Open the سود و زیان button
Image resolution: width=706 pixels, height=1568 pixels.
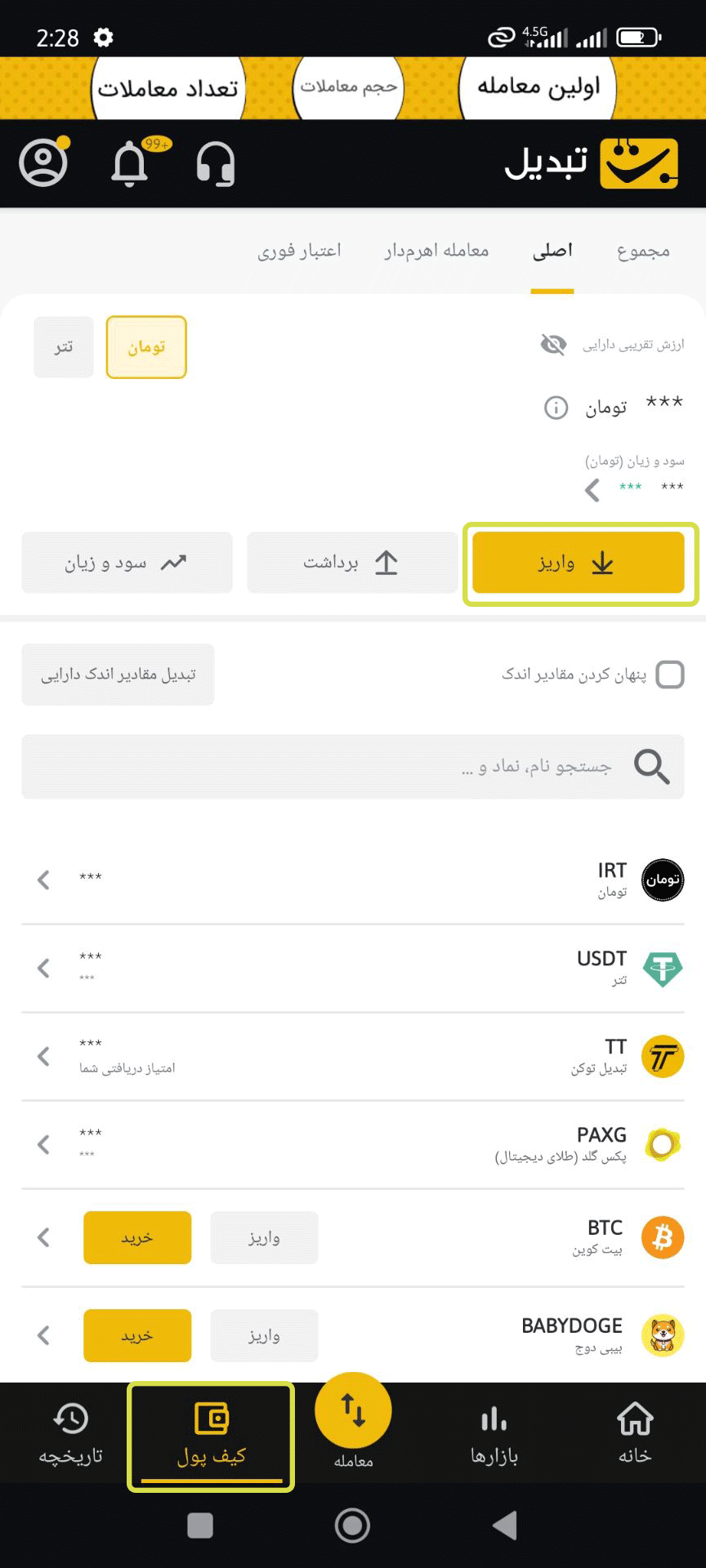coord(127,563)
